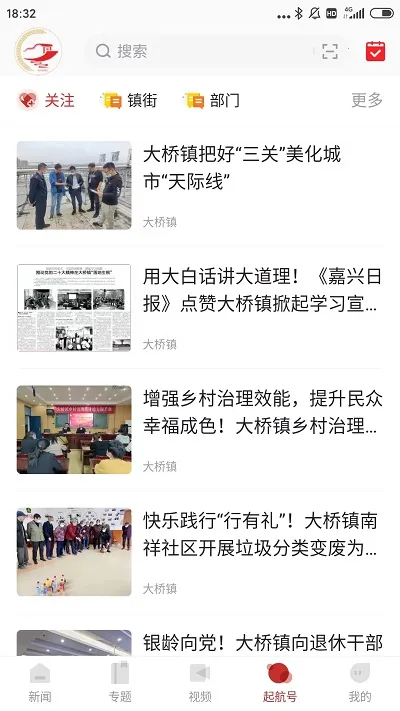Tap the app logo avatar
Viewport: 400px width, 711px height.
pos(38,51)
